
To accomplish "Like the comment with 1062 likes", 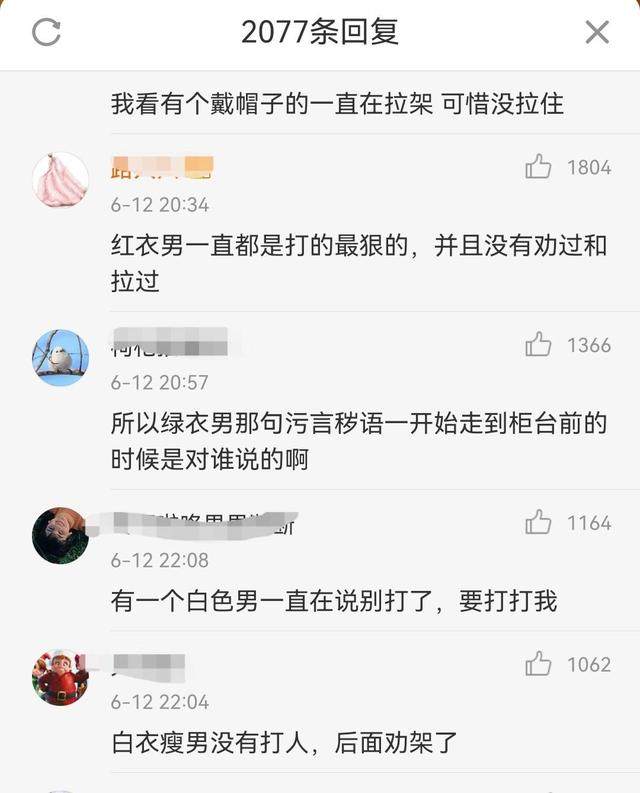I will pyautogui.click(x=539, y=664).
